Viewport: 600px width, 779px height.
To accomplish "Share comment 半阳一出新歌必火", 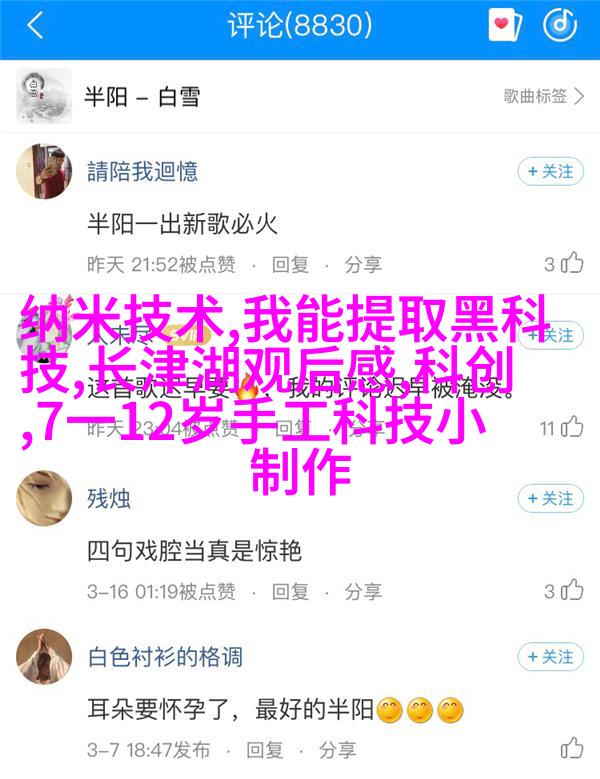I will [x=363, y=264].
